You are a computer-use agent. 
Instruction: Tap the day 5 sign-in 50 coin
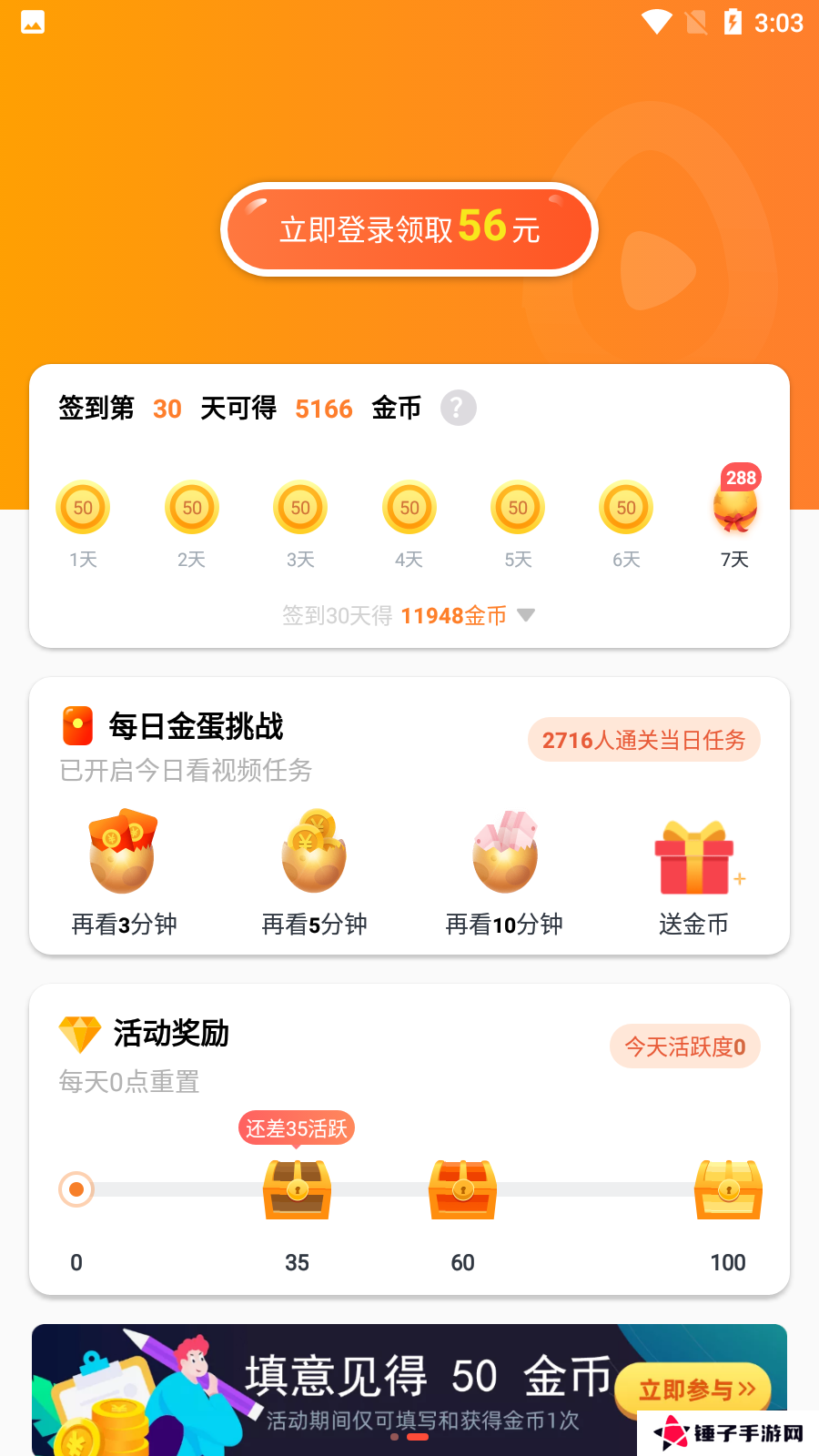[x=517, y=507]
